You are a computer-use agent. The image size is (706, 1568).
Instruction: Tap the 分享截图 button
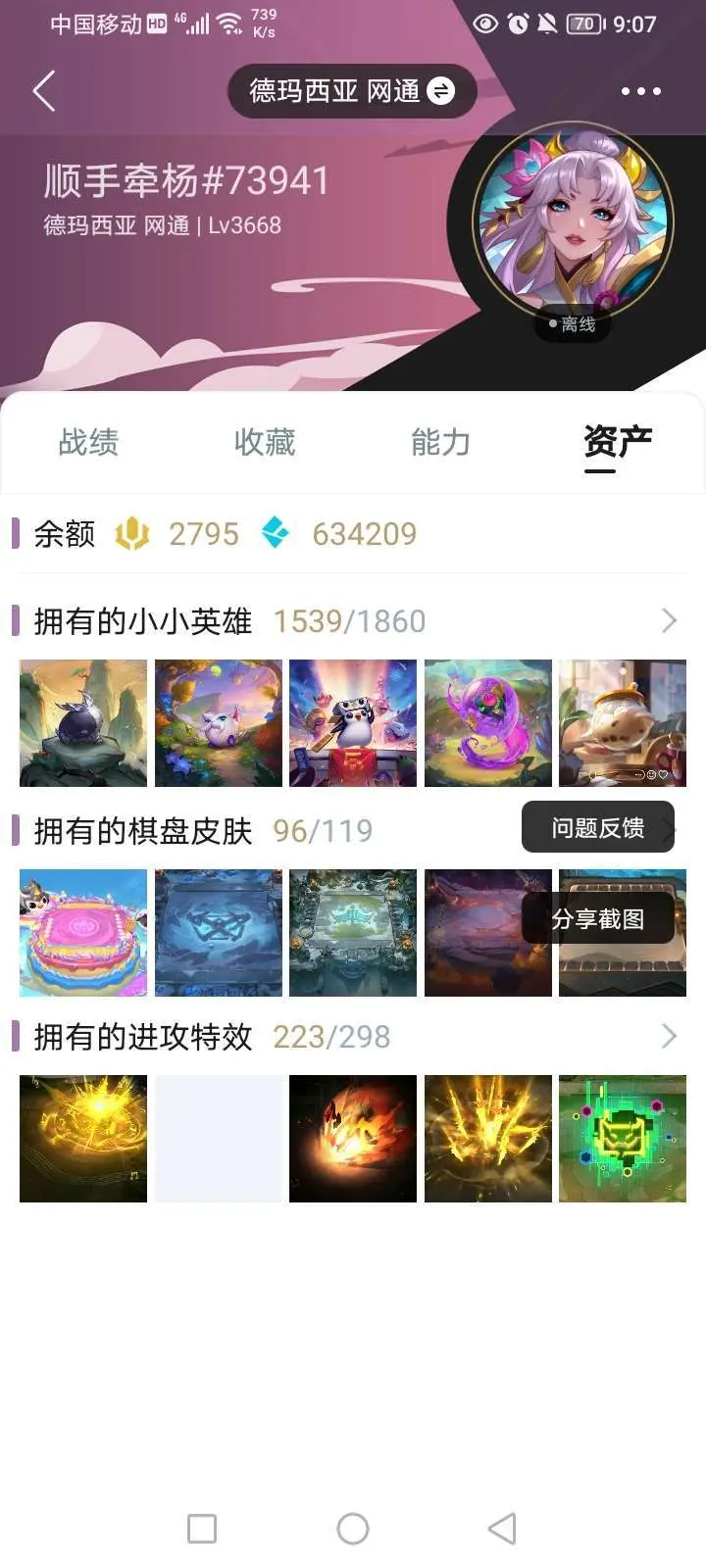click(x=597, y=918)
